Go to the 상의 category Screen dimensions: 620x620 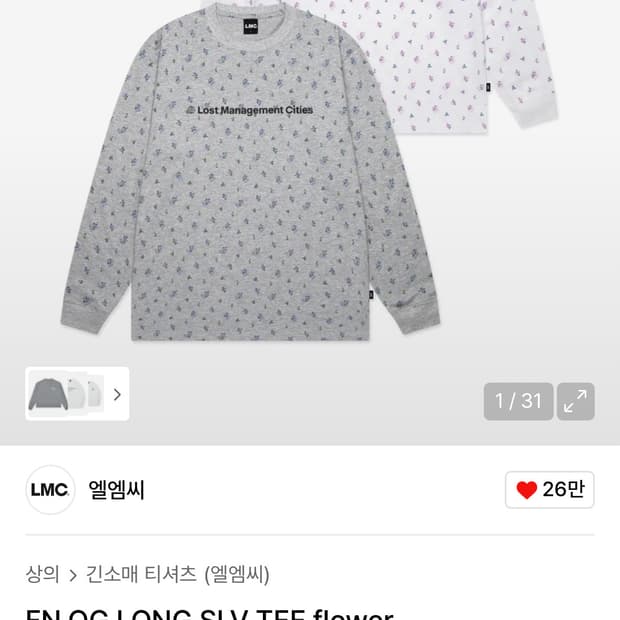pos(43,574)
